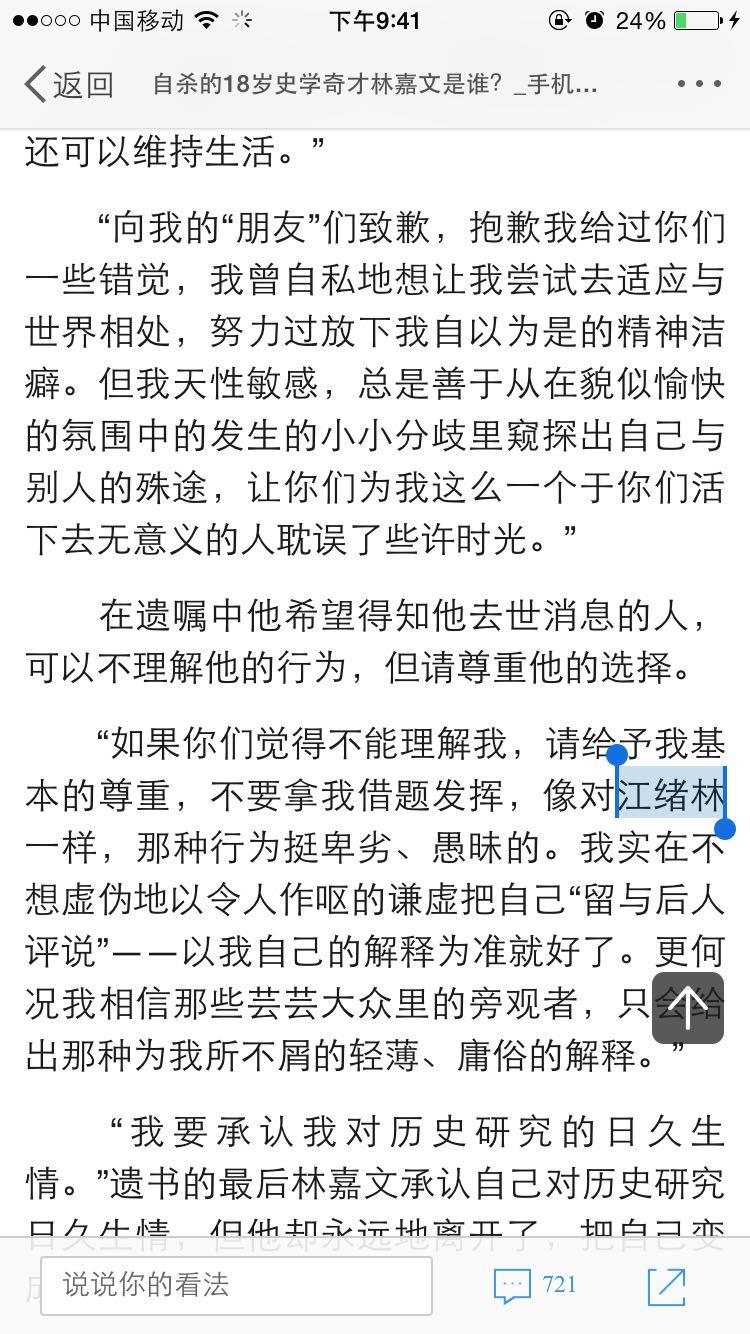Tap the scroll-to-top arrow button
The height and width of the screenshot is (1334, 750).
pos(688,1007)
